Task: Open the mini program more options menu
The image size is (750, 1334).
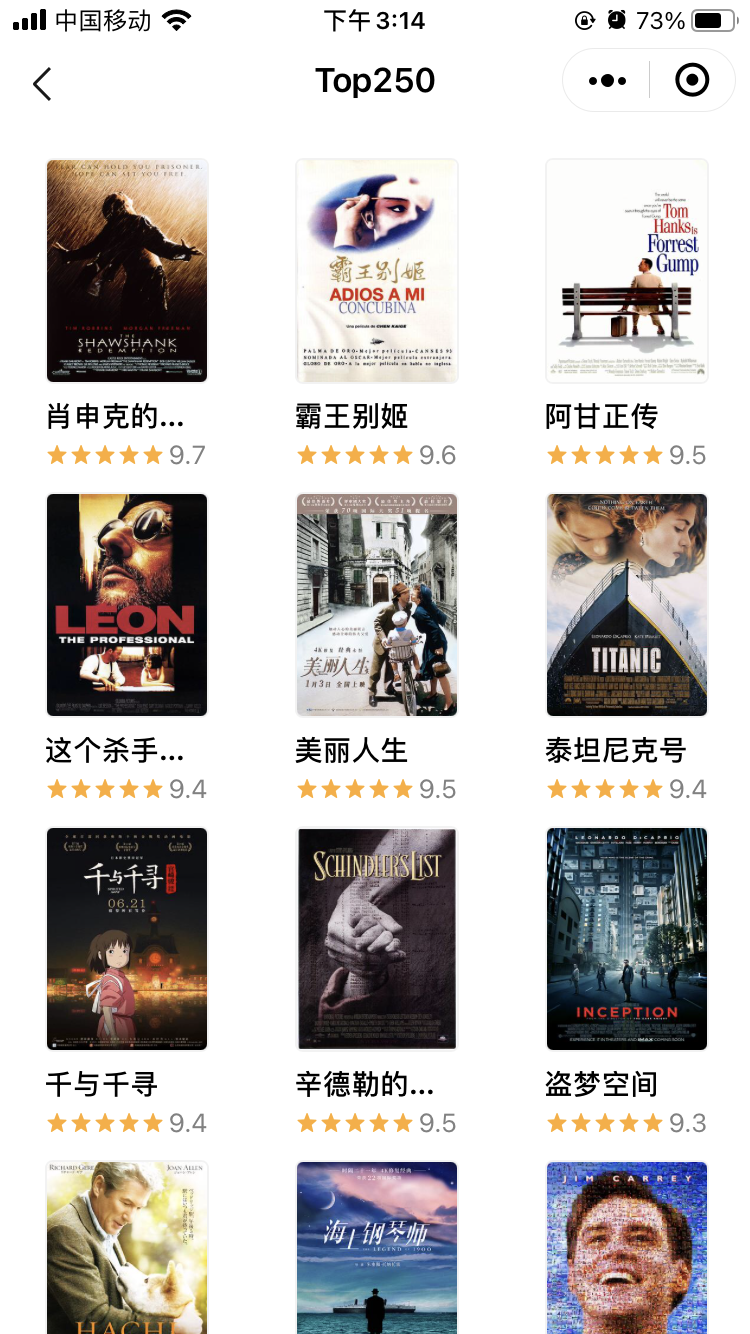Action: coord(607,81)
